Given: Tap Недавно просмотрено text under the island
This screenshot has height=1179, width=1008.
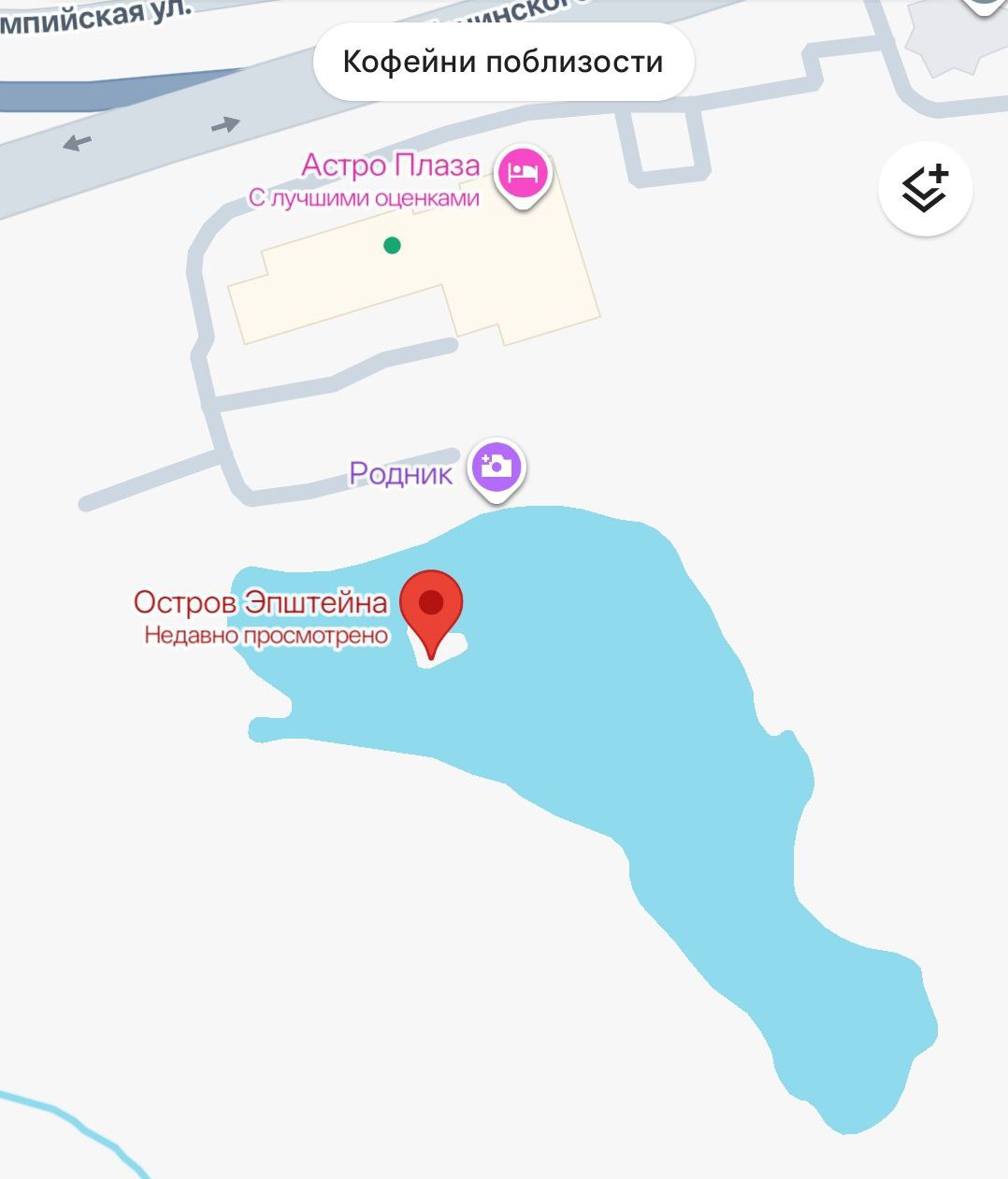Looking at the screenshot, I should 265,638.
